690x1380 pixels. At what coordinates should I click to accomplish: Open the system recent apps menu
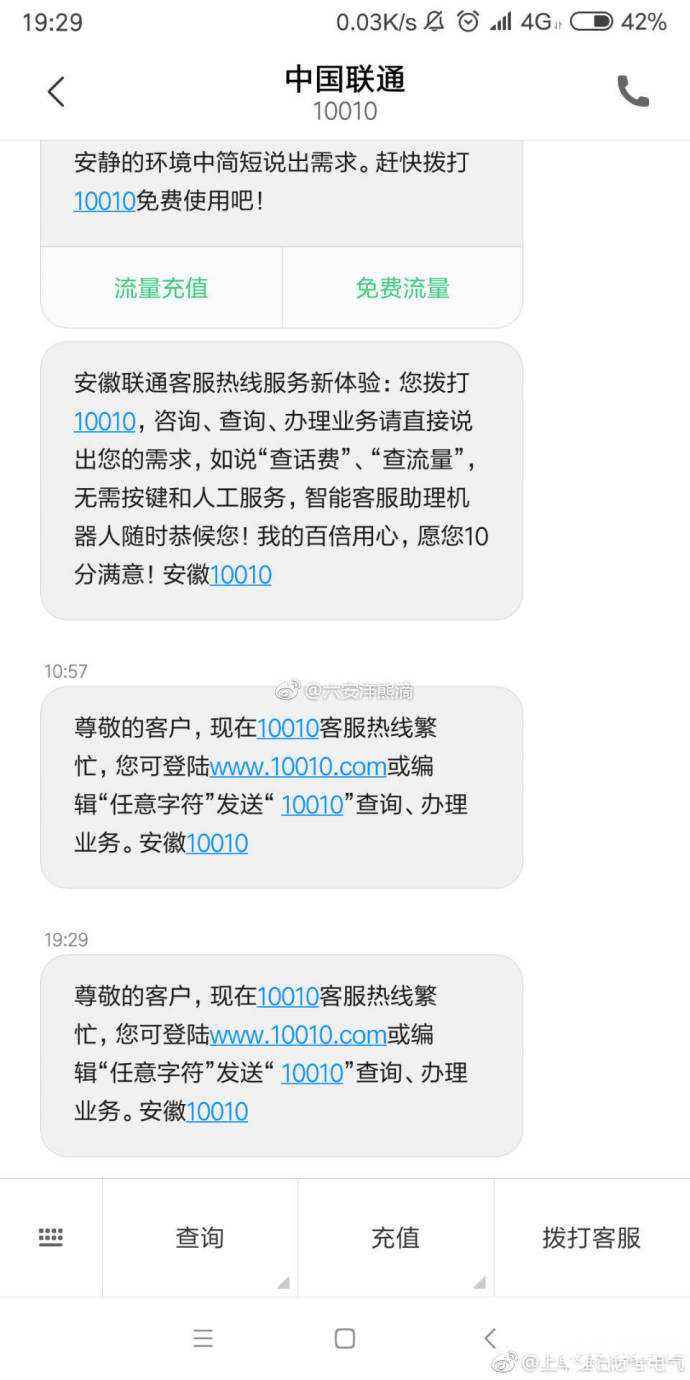coord(203,1339)
